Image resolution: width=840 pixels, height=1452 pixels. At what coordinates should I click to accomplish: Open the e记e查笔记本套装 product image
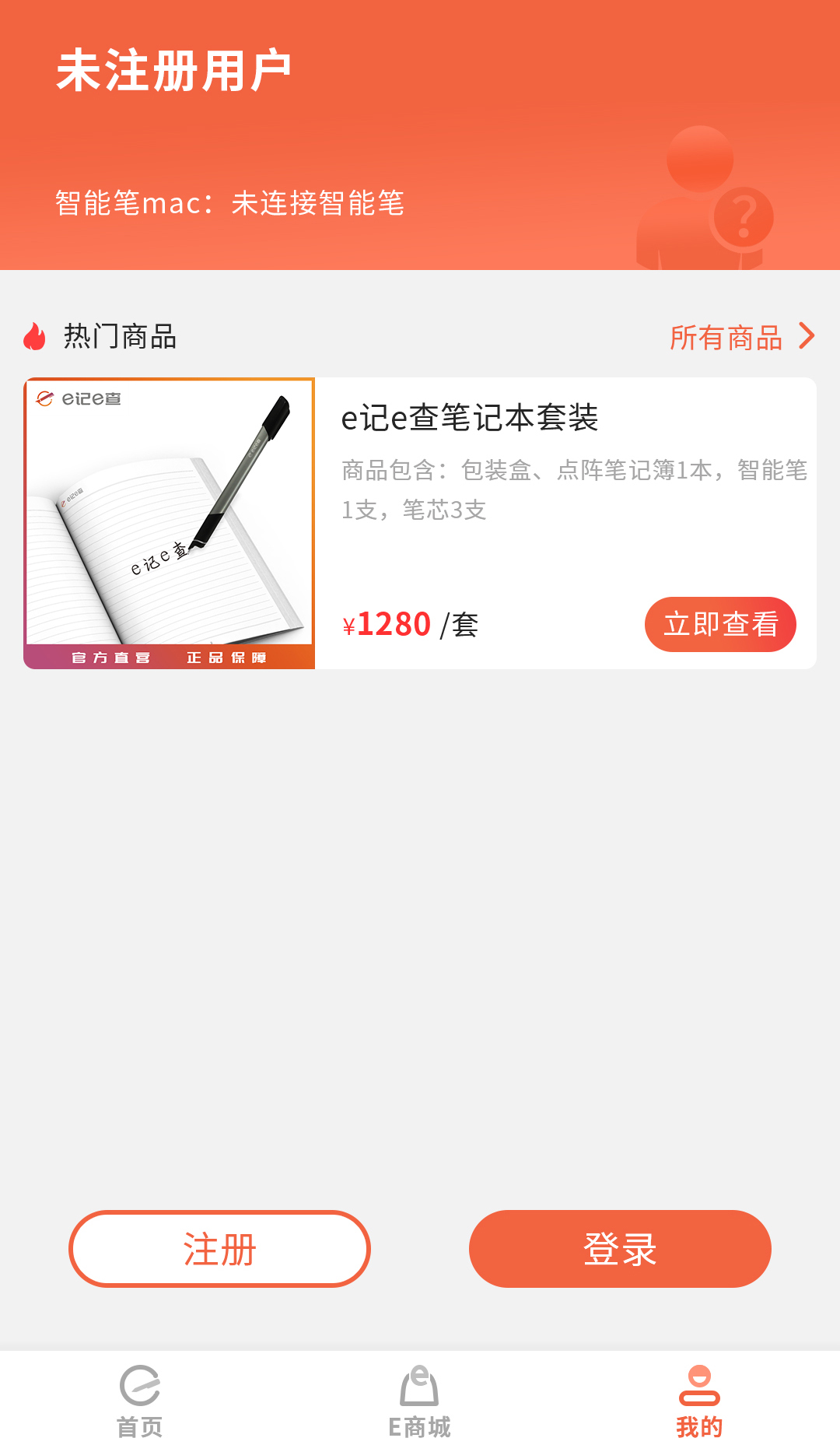170,523
